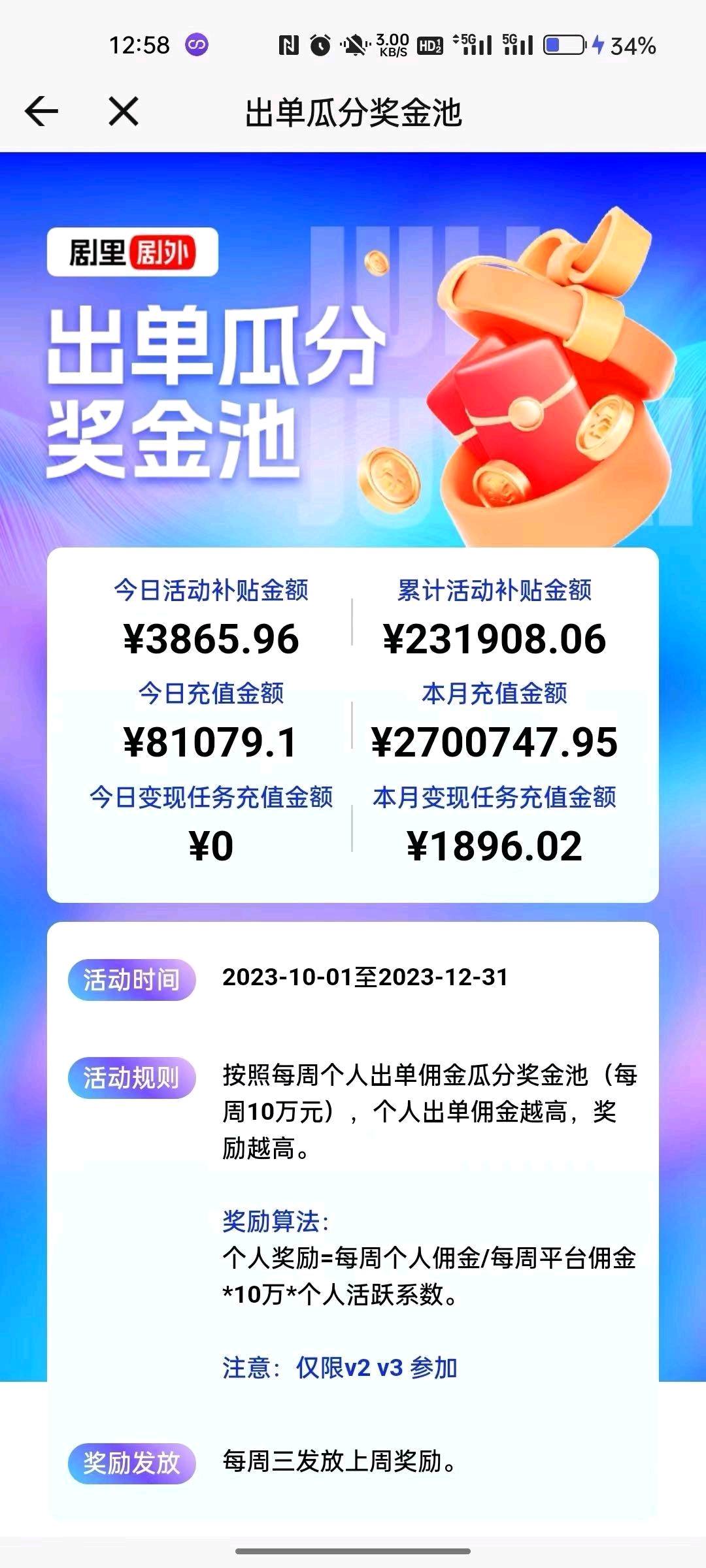This screenshot has width=706, height=1568.
Task: Go back with the arrow icon
Action: [42, 111]
